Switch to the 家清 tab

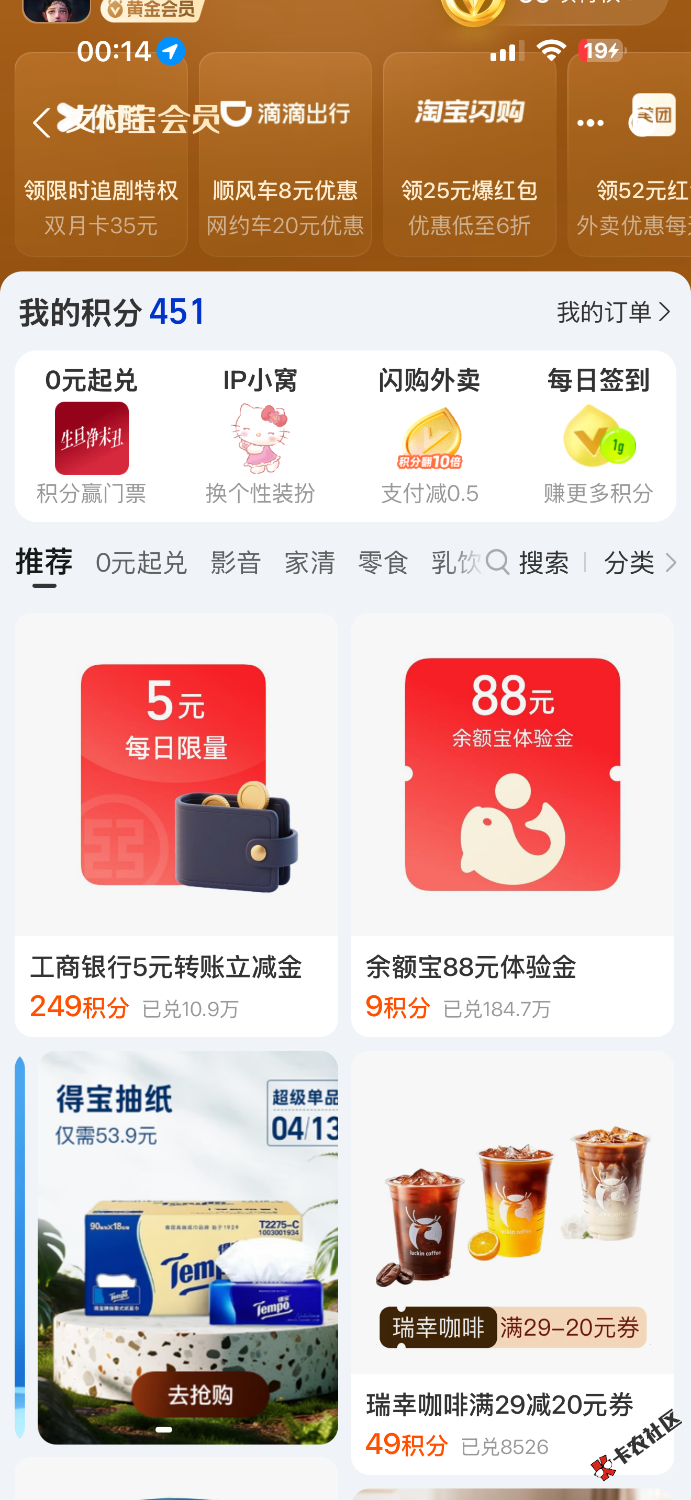coord(309,563)
